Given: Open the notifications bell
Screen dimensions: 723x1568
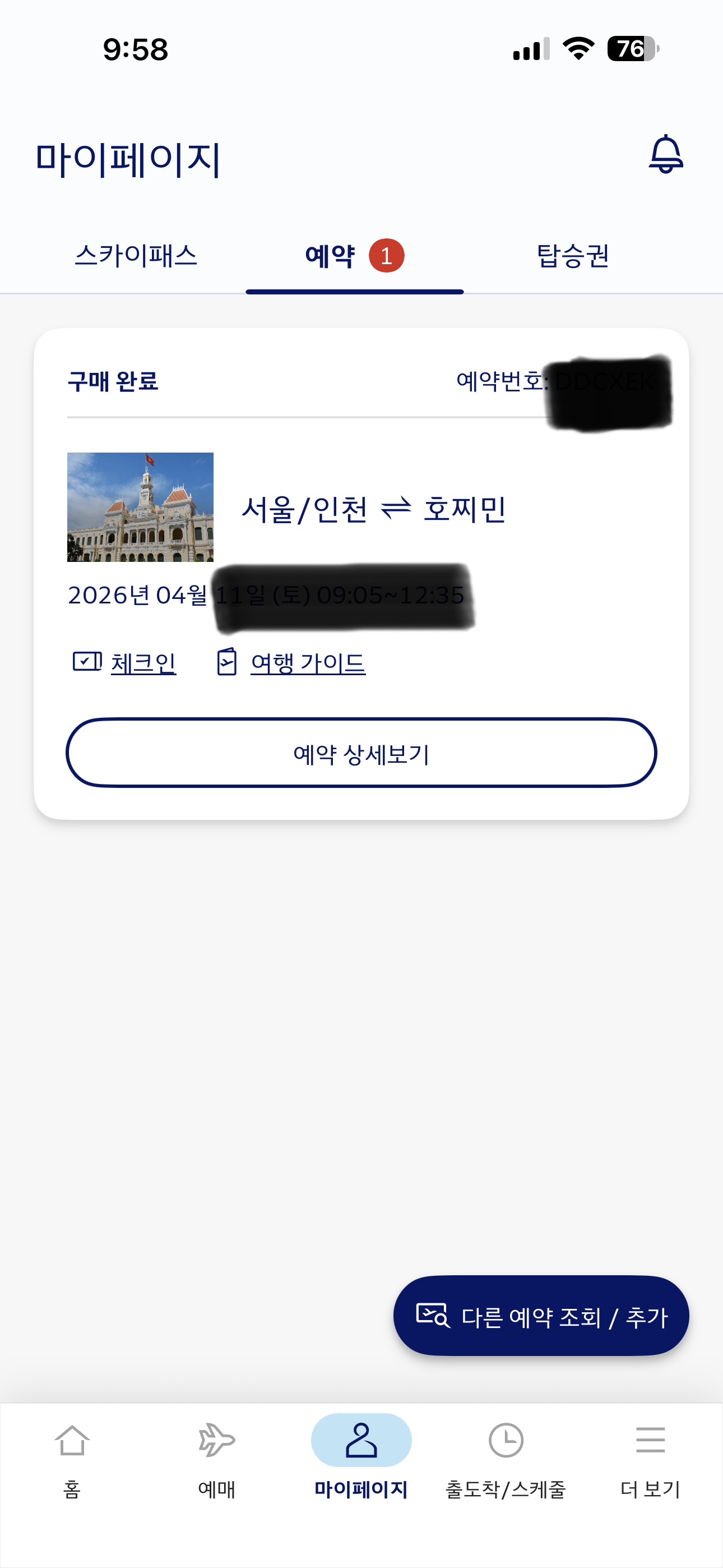Looking at the screenshot, I should click(x=666, y=155).
